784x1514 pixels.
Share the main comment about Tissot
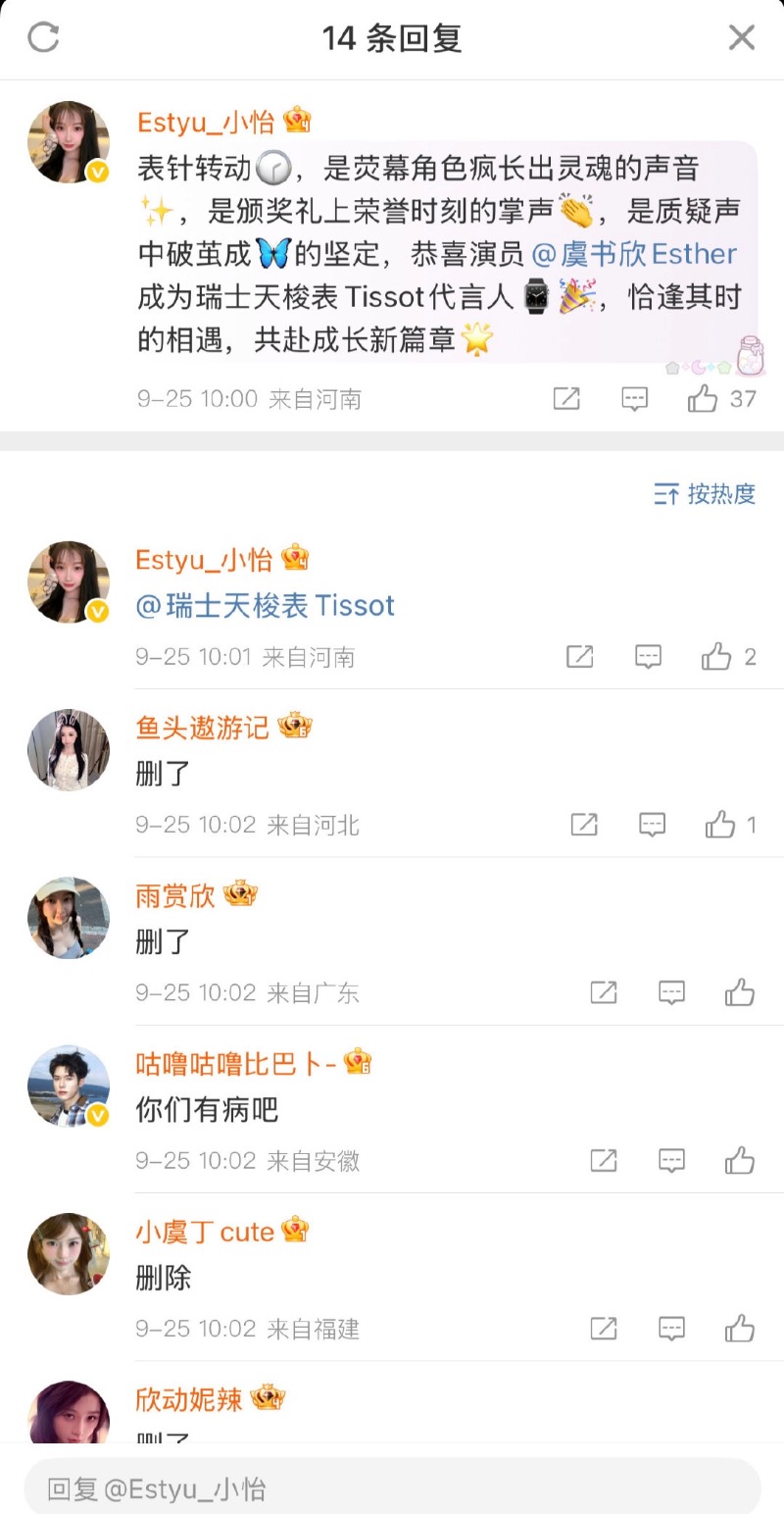[x=566, y=399]
